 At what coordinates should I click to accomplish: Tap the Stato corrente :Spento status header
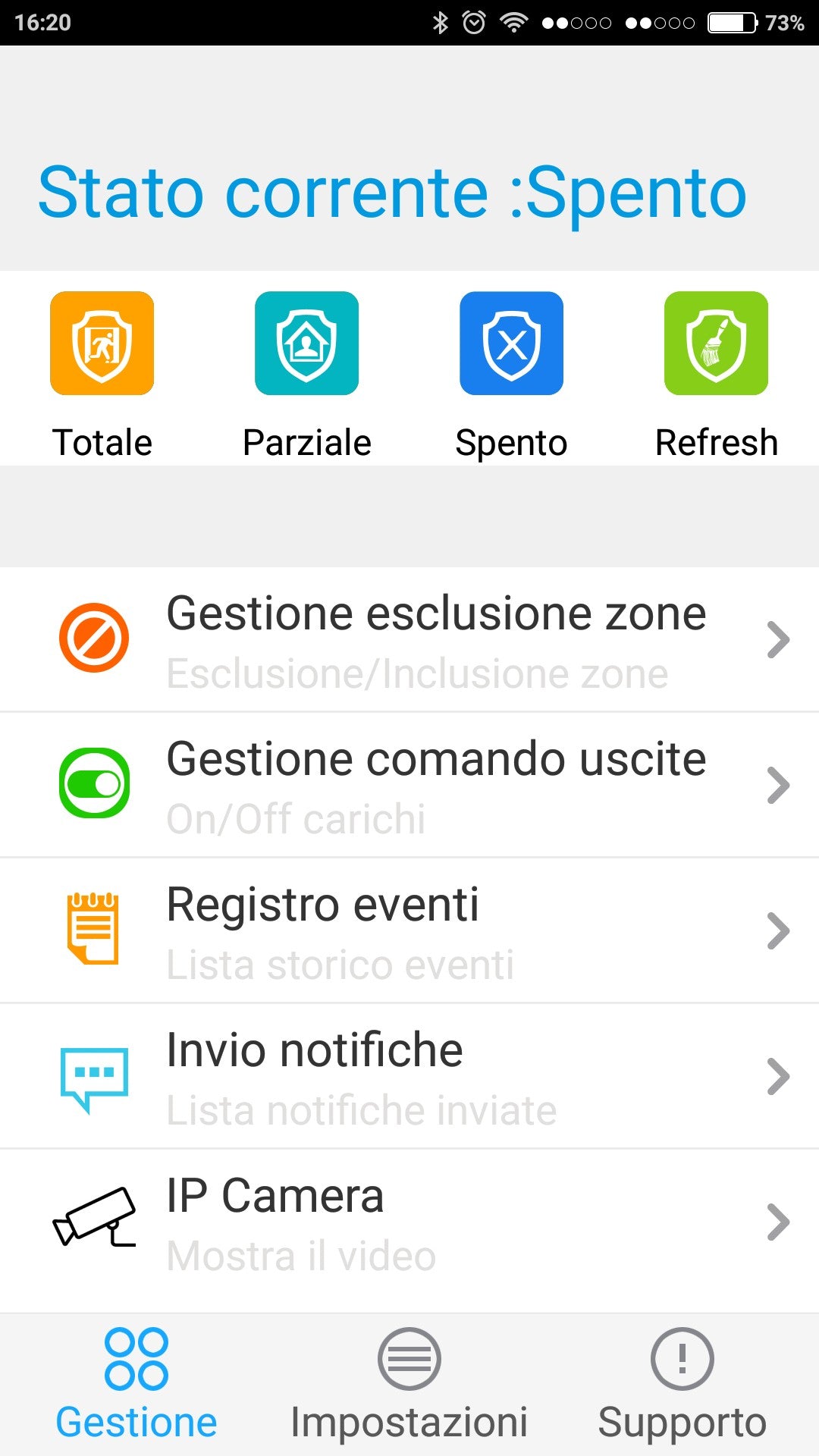point(391,192)
